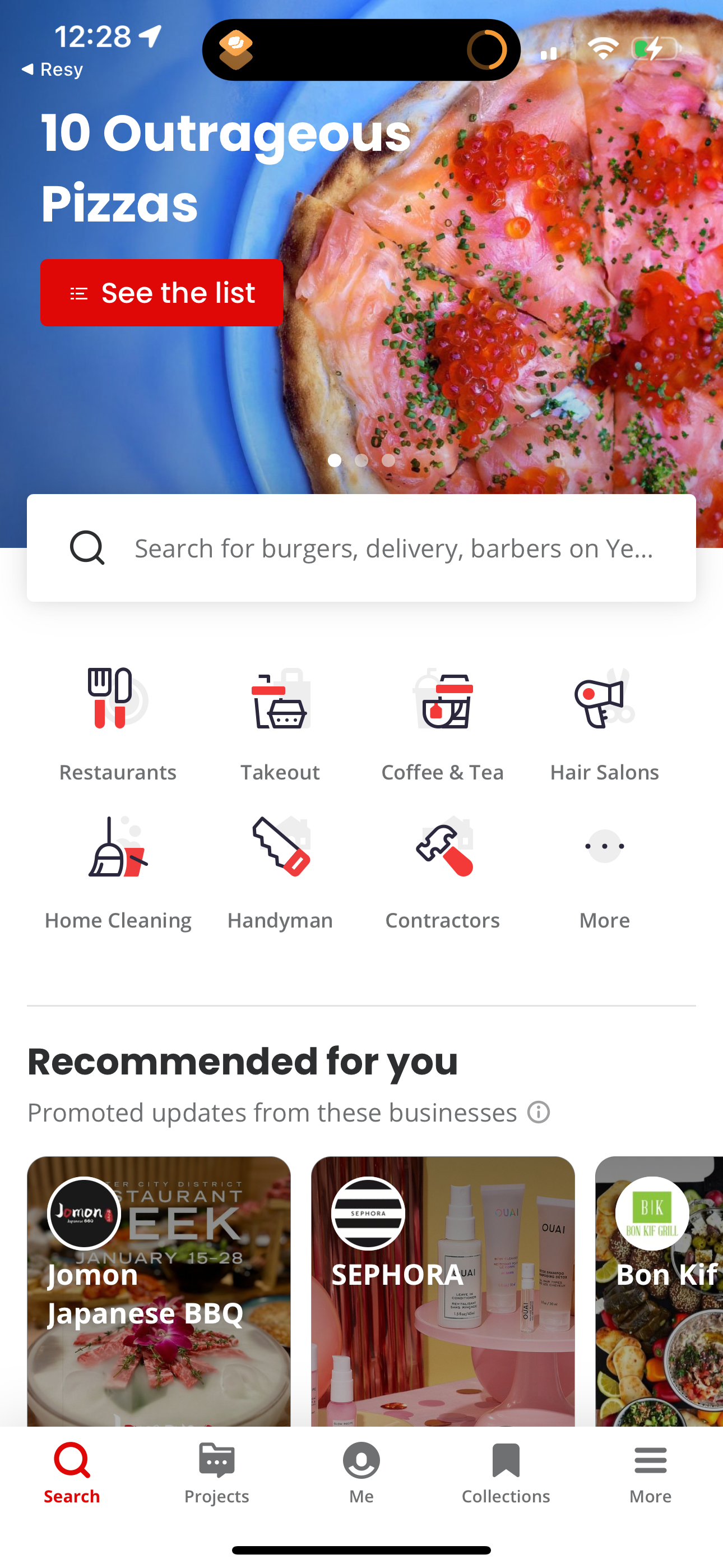Tap the info icon next to promoted updates
The width and height of the screenshot is (723, 1568).
538,1112
